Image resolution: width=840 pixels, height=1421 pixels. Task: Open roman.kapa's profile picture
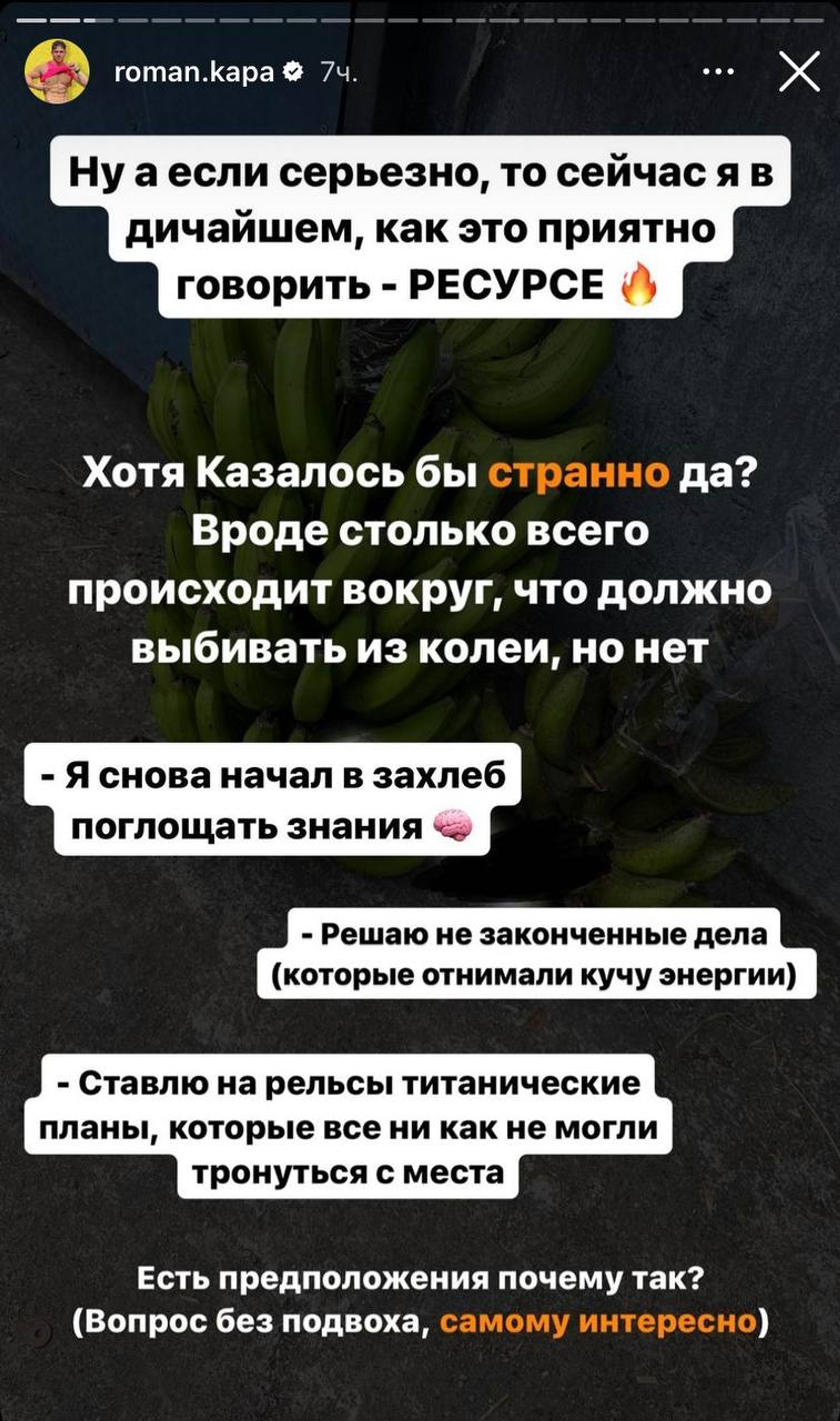[57, 72]
